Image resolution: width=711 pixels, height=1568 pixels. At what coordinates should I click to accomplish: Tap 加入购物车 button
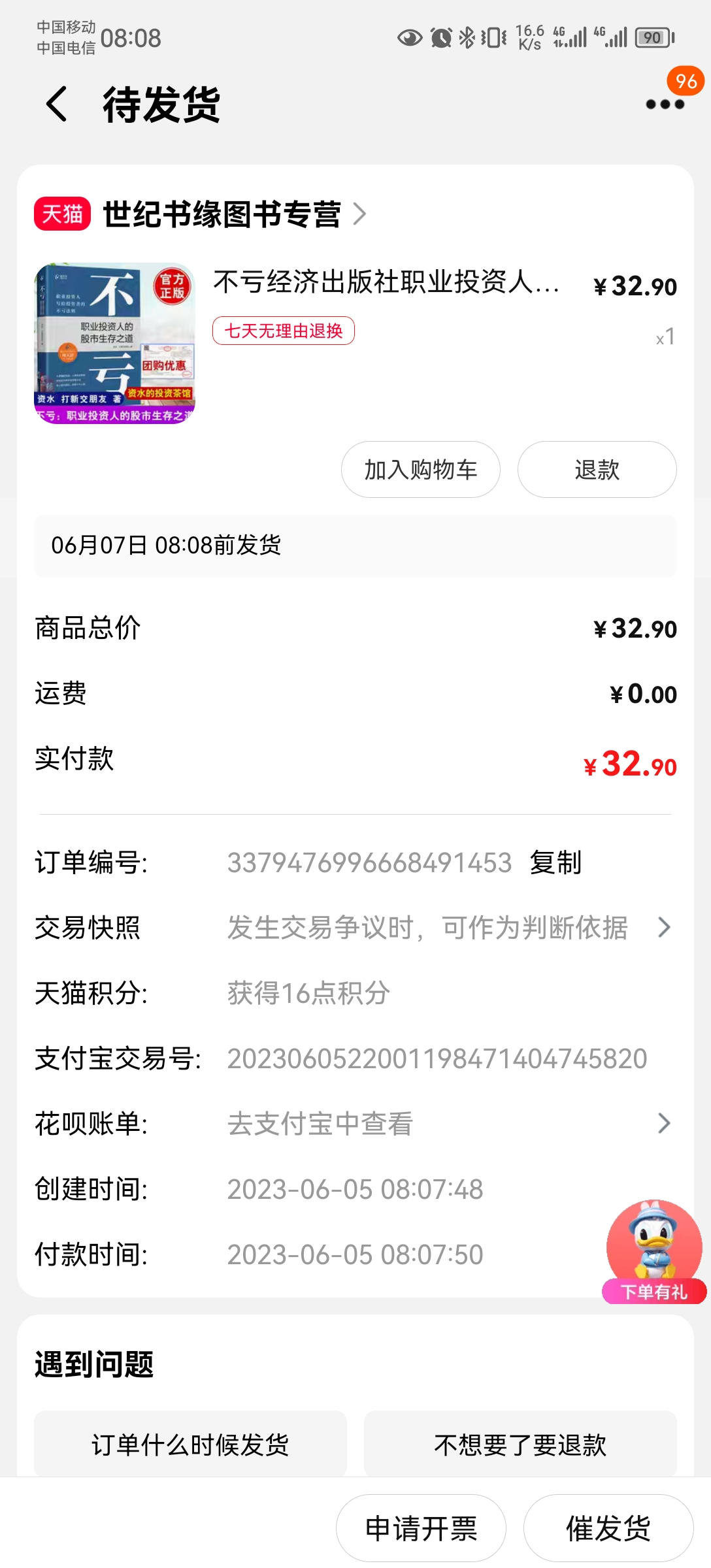point(420,470)
